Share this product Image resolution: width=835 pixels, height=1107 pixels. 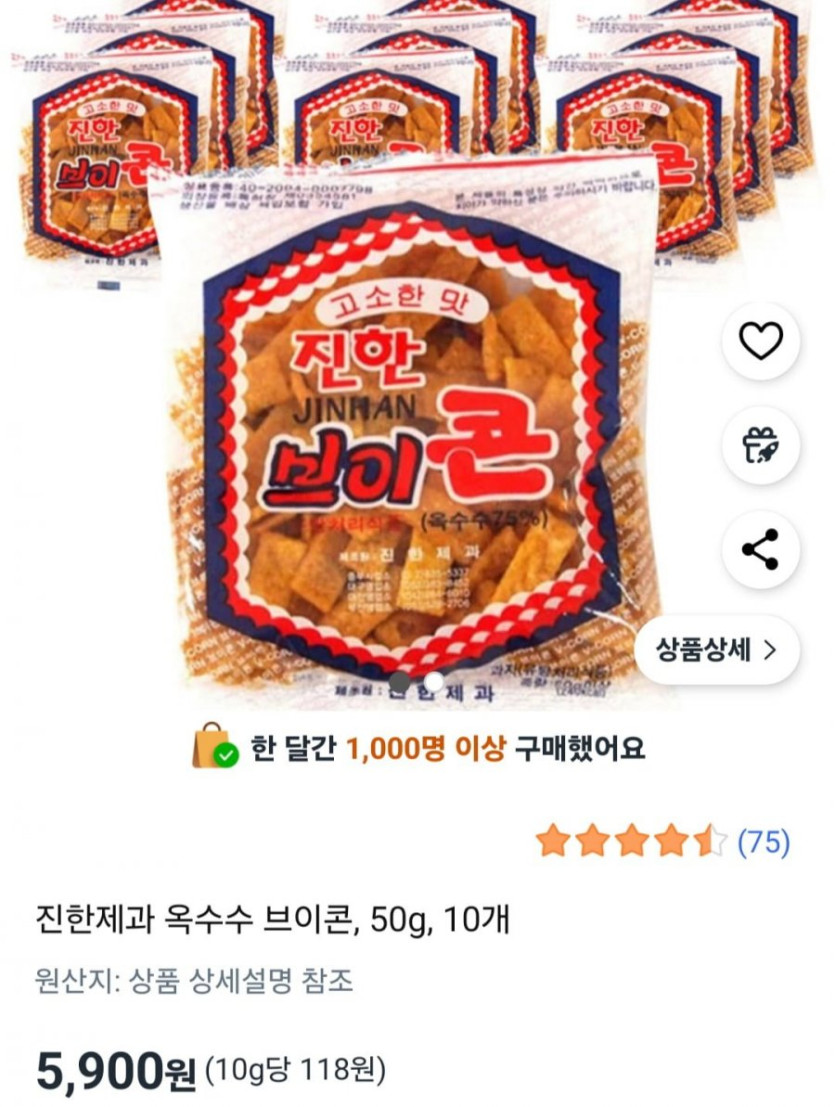(x=760, y=549)
